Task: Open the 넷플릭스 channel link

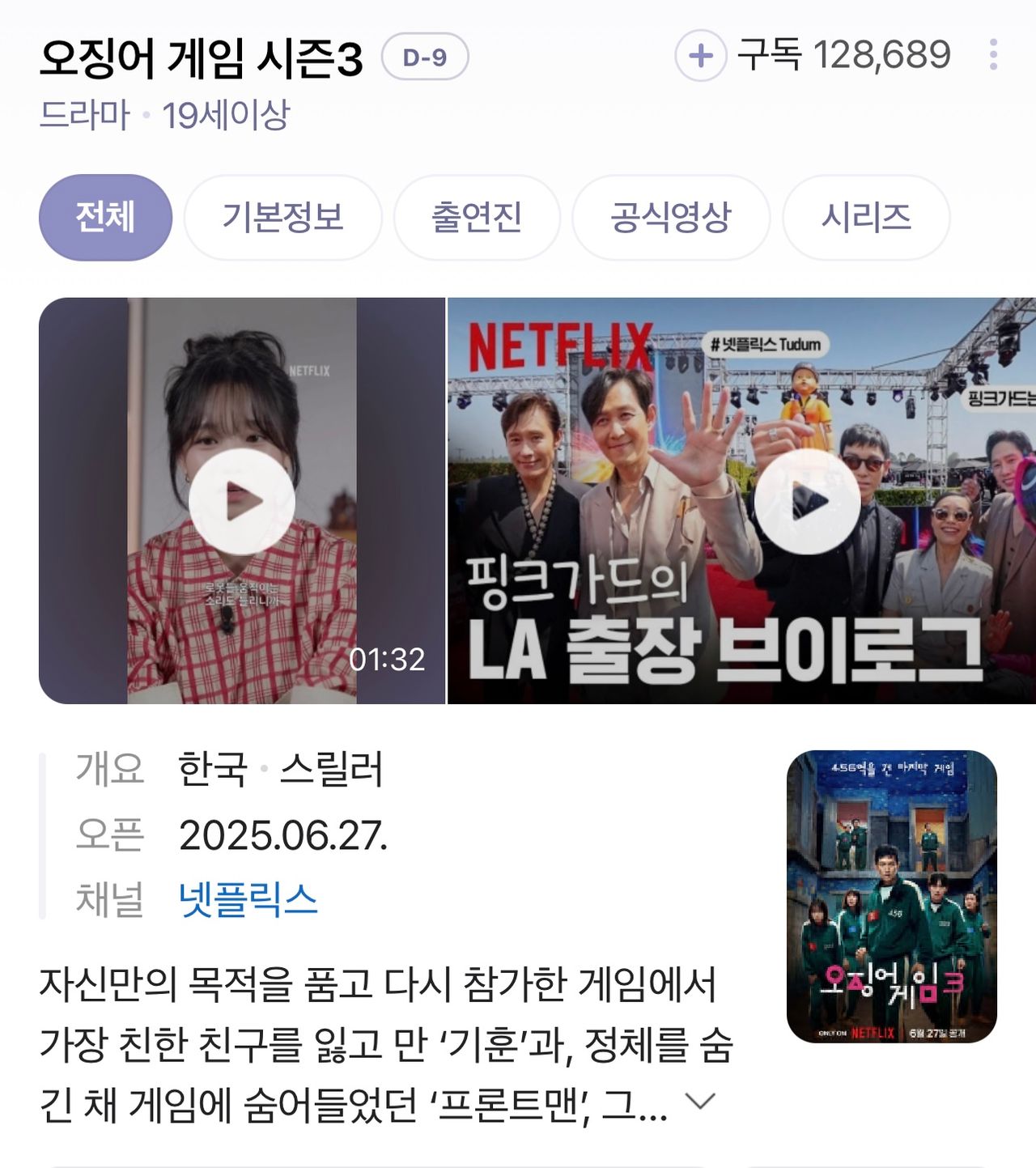Action: tap(248, 899)
